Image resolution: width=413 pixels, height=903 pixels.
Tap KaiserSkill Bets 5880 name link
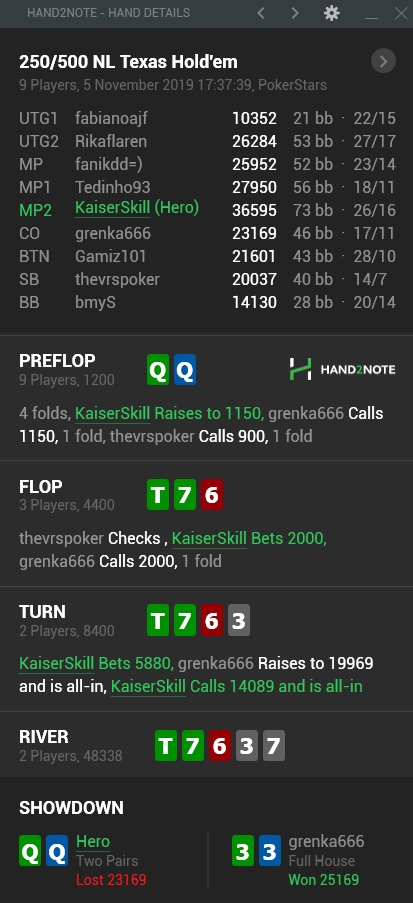click(56, 663)
